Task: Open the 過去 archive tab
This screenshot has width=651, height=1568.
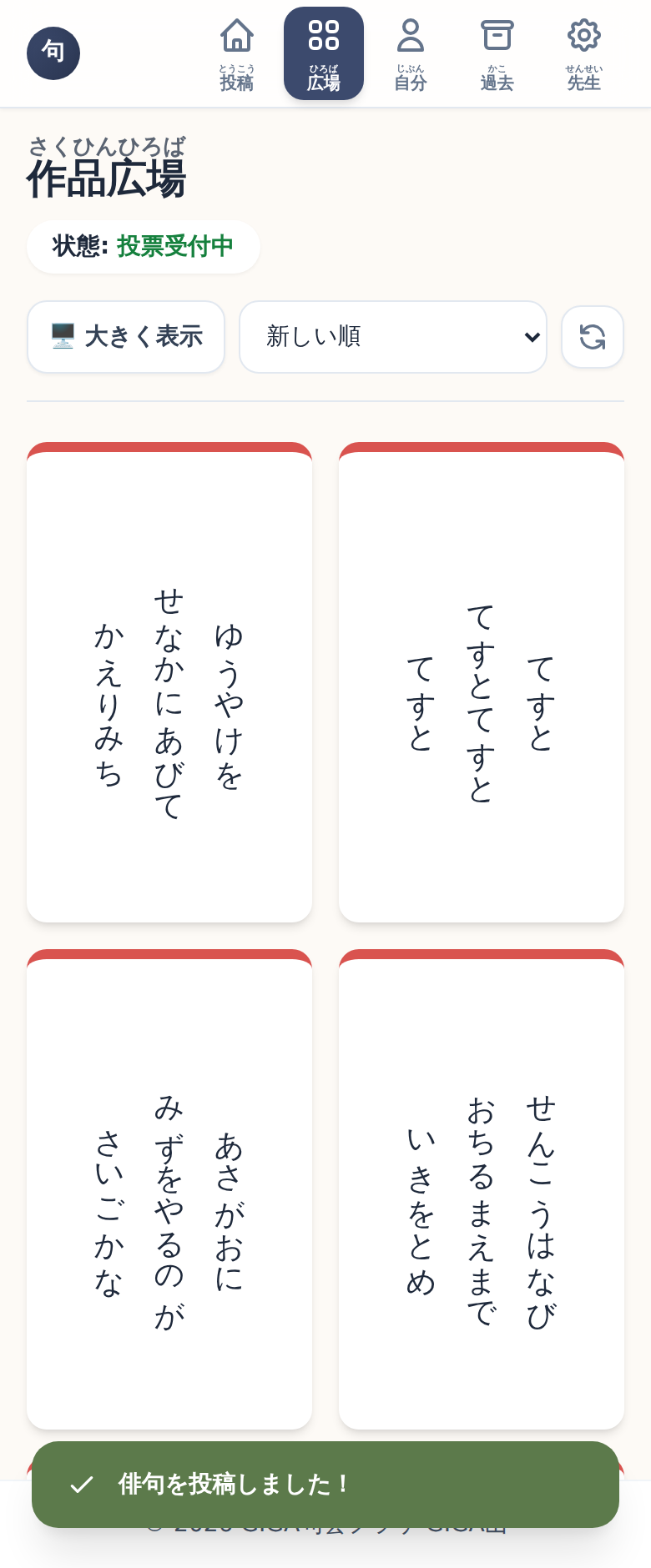Action: [497, 53]
